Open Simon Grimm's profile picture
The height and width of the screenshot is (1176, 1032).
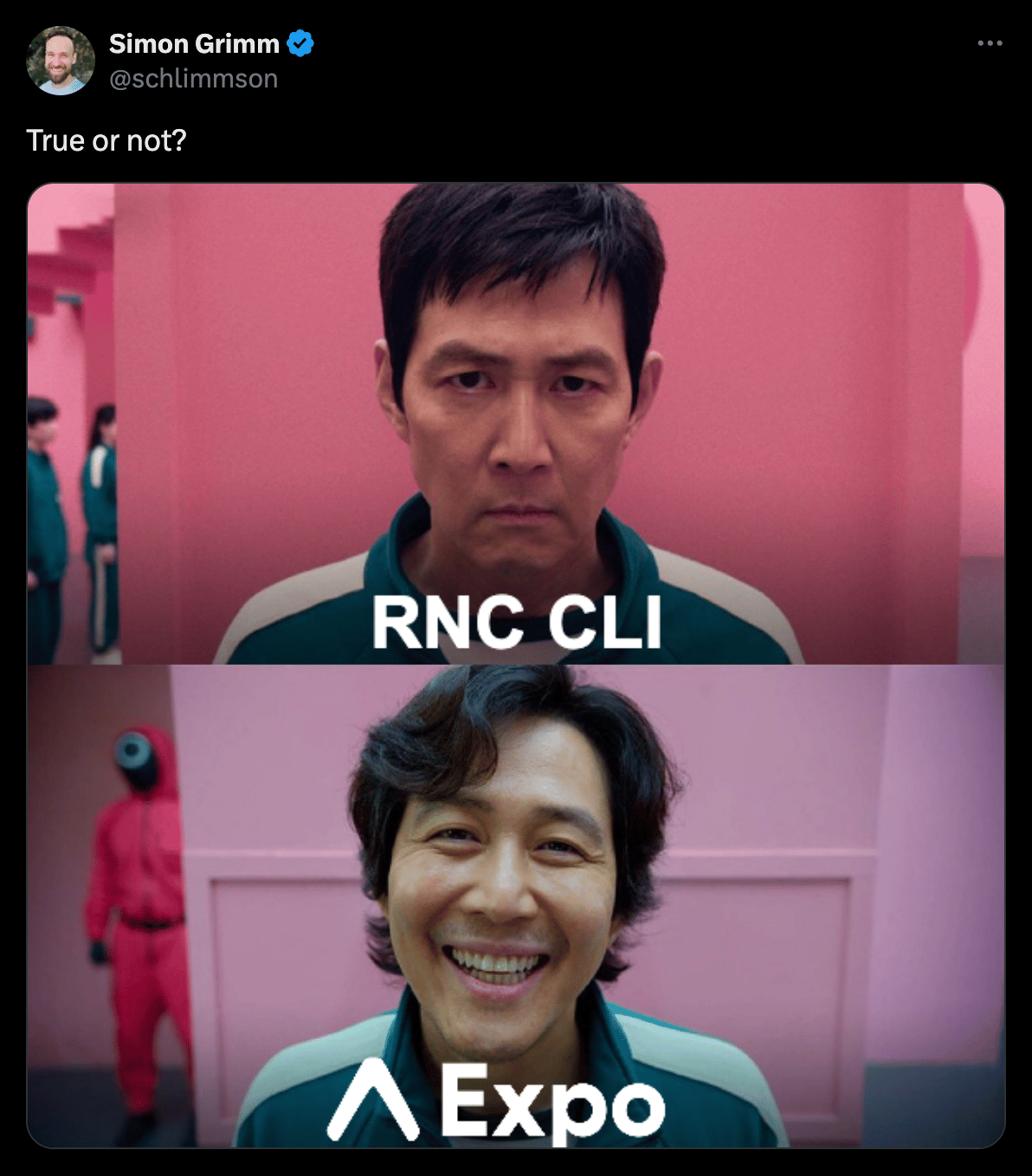pos(61,61)
